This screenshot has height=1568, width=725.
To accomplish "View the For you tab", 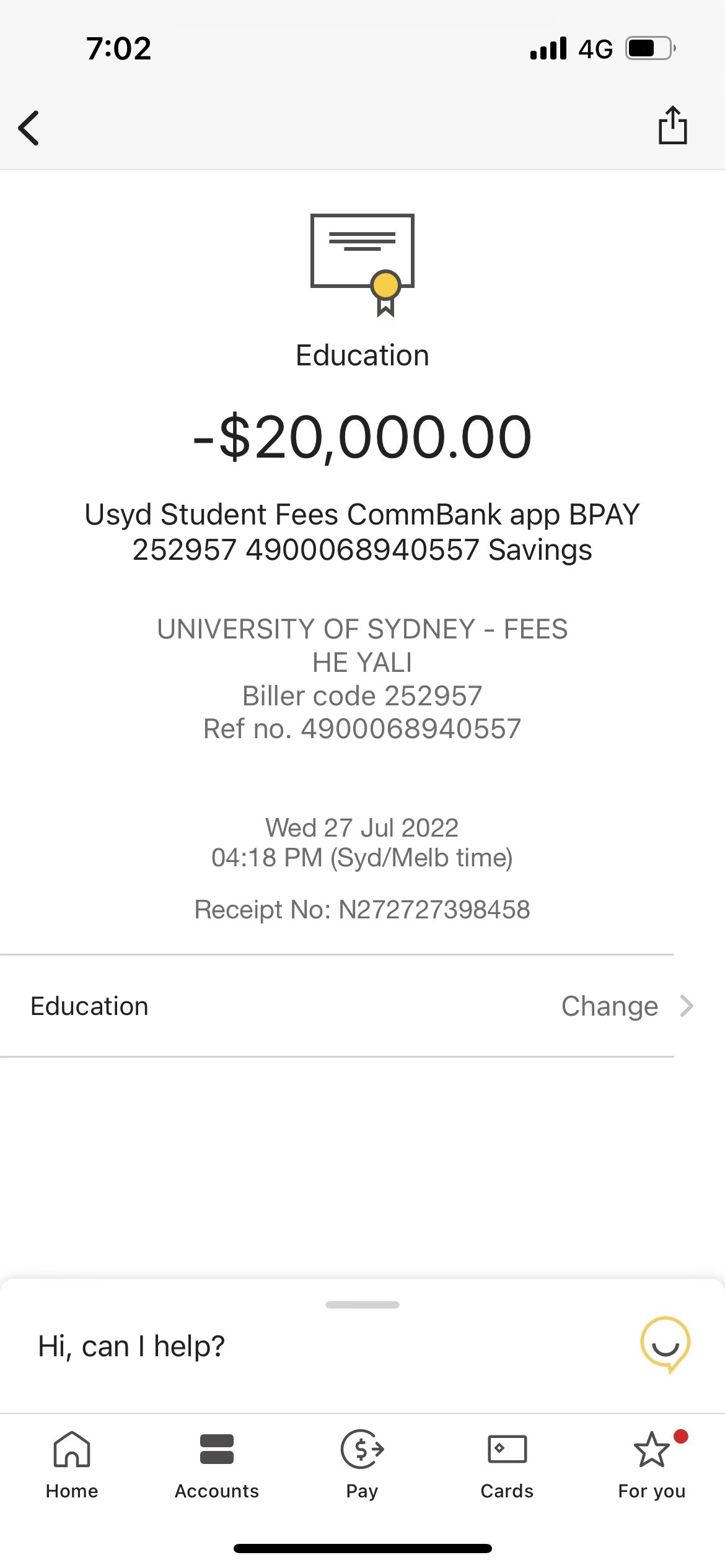I will 652,1465.
